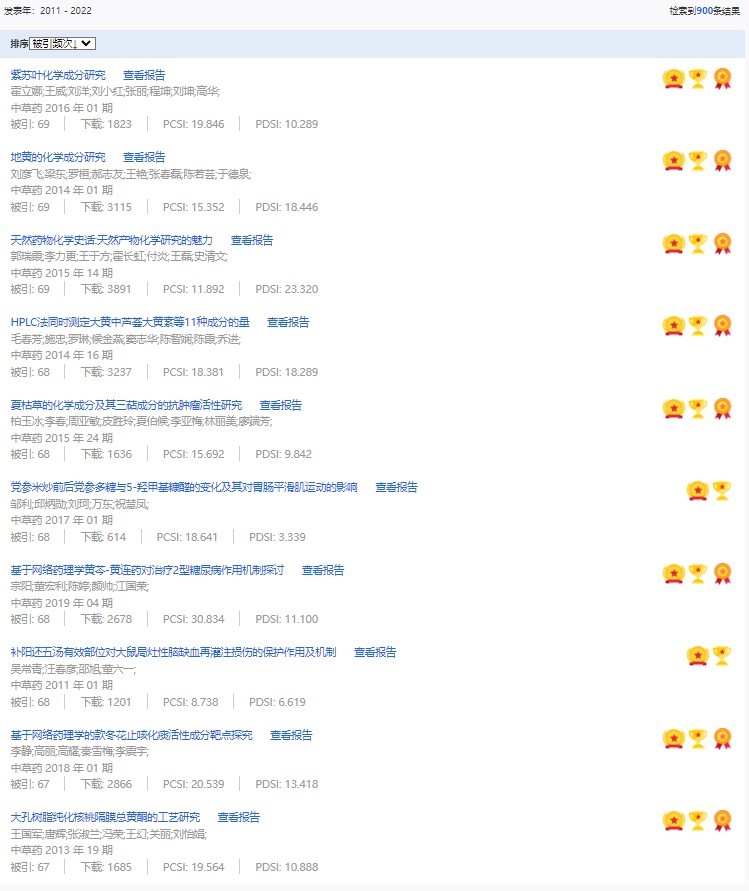View the report for the 黄芩-黄连 article
749x891 pixels.
point(323,570)
